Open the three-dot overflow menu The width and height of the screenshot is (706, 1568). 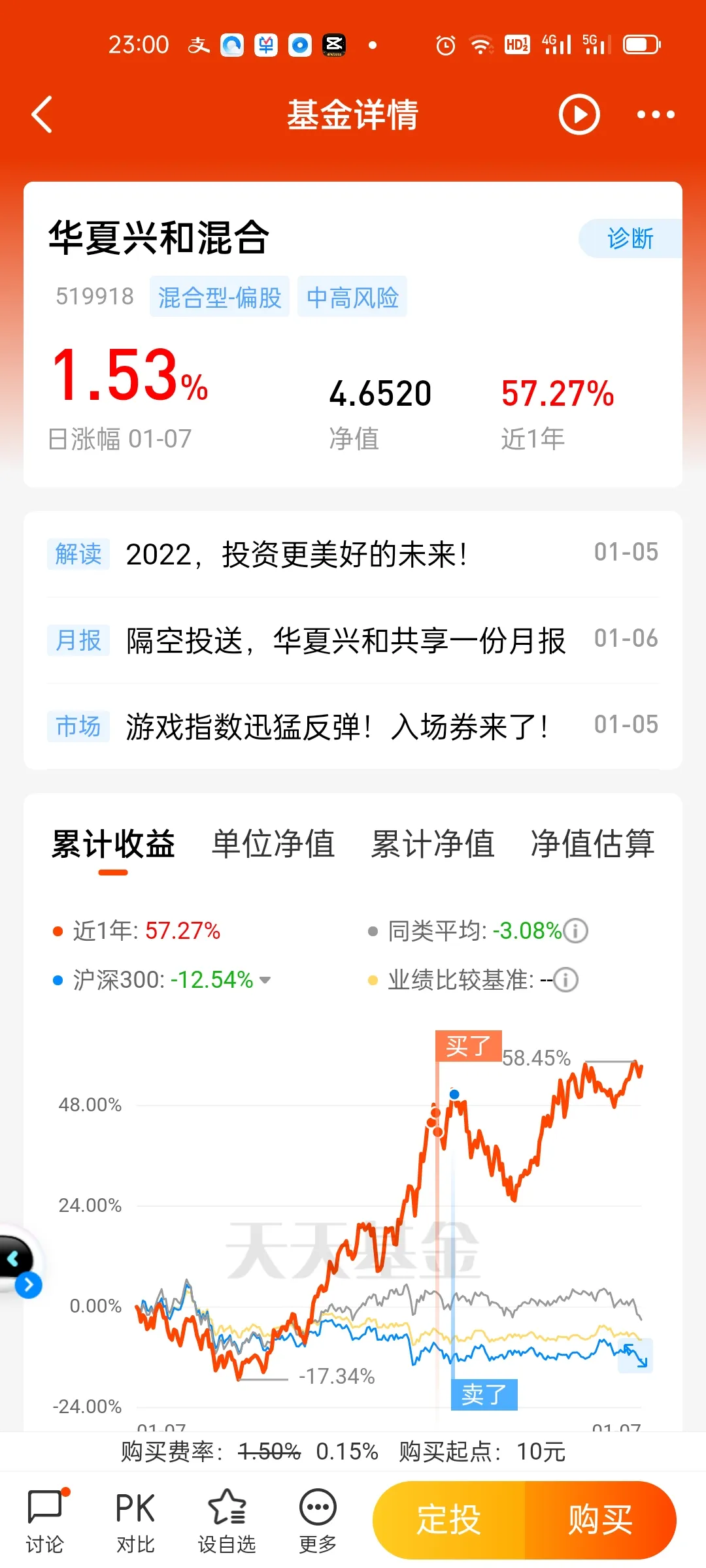click(x=656, y=114)
